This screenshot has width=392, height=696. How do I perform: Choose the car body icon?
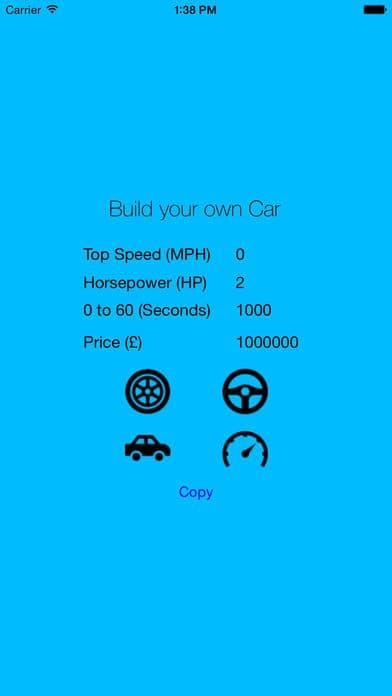(x=148, y=448)
